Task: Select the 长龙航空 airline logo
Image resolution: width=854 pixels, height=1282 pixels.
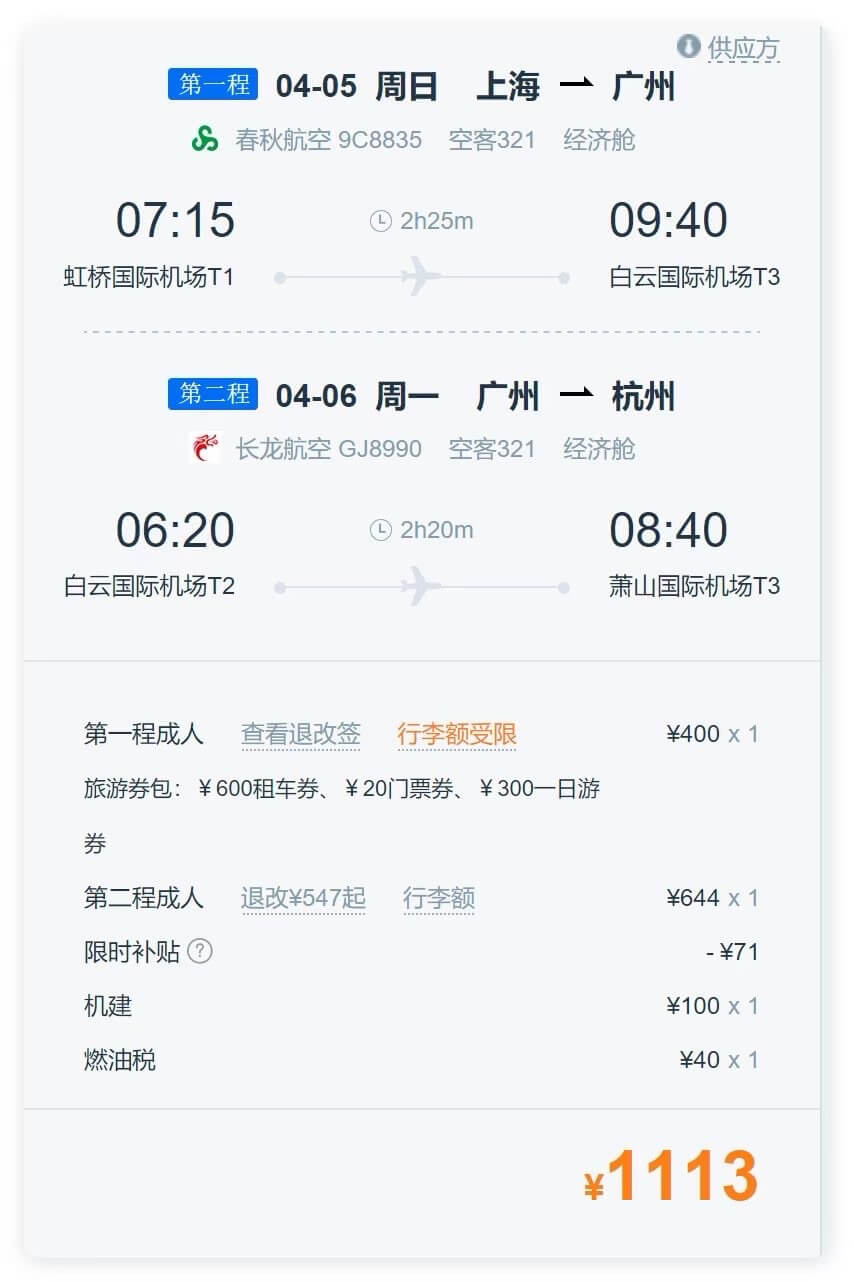Action: (x=204, y=449)
